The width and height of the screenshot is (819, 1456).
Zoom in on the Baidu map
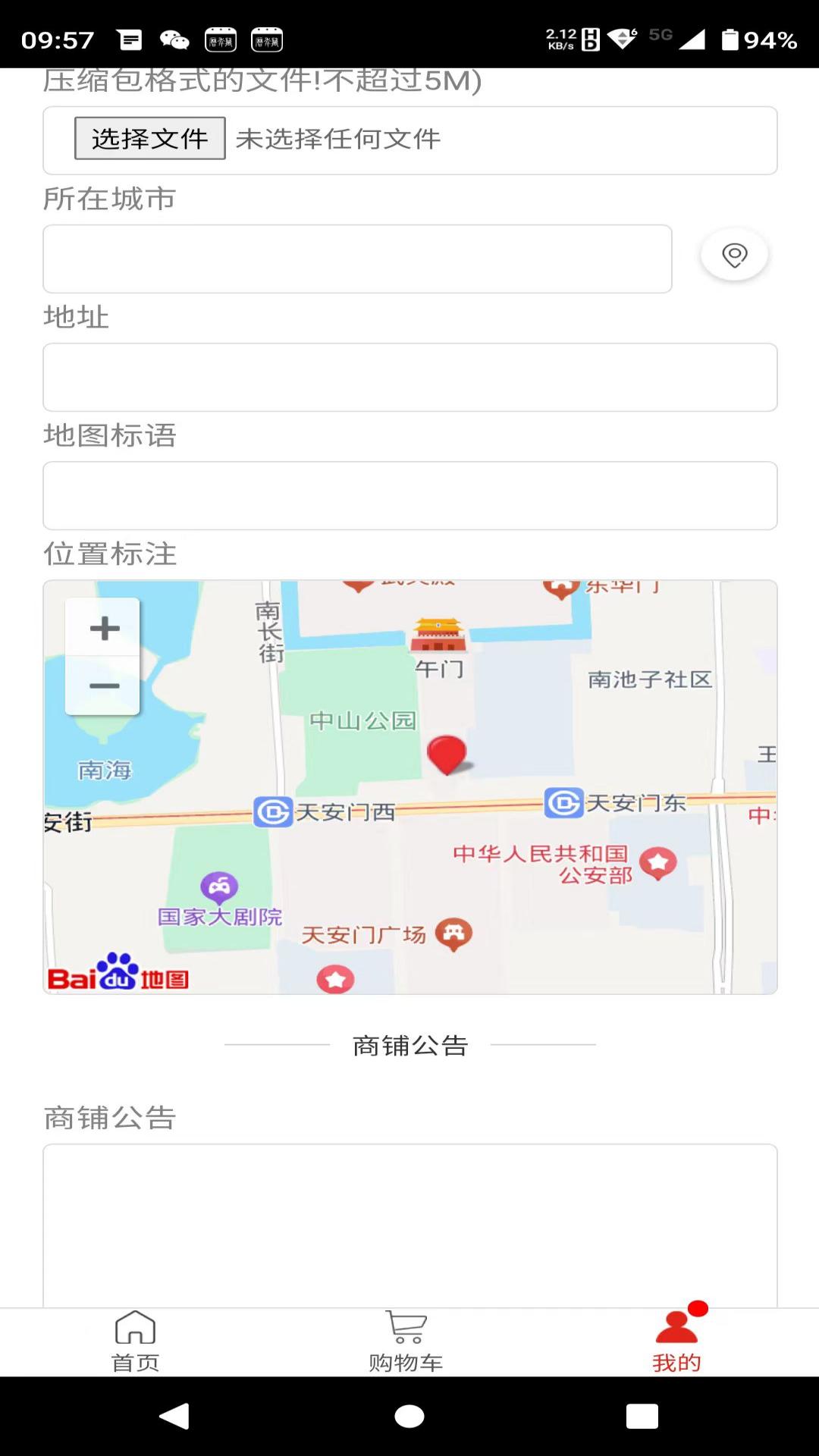(103, 628)
